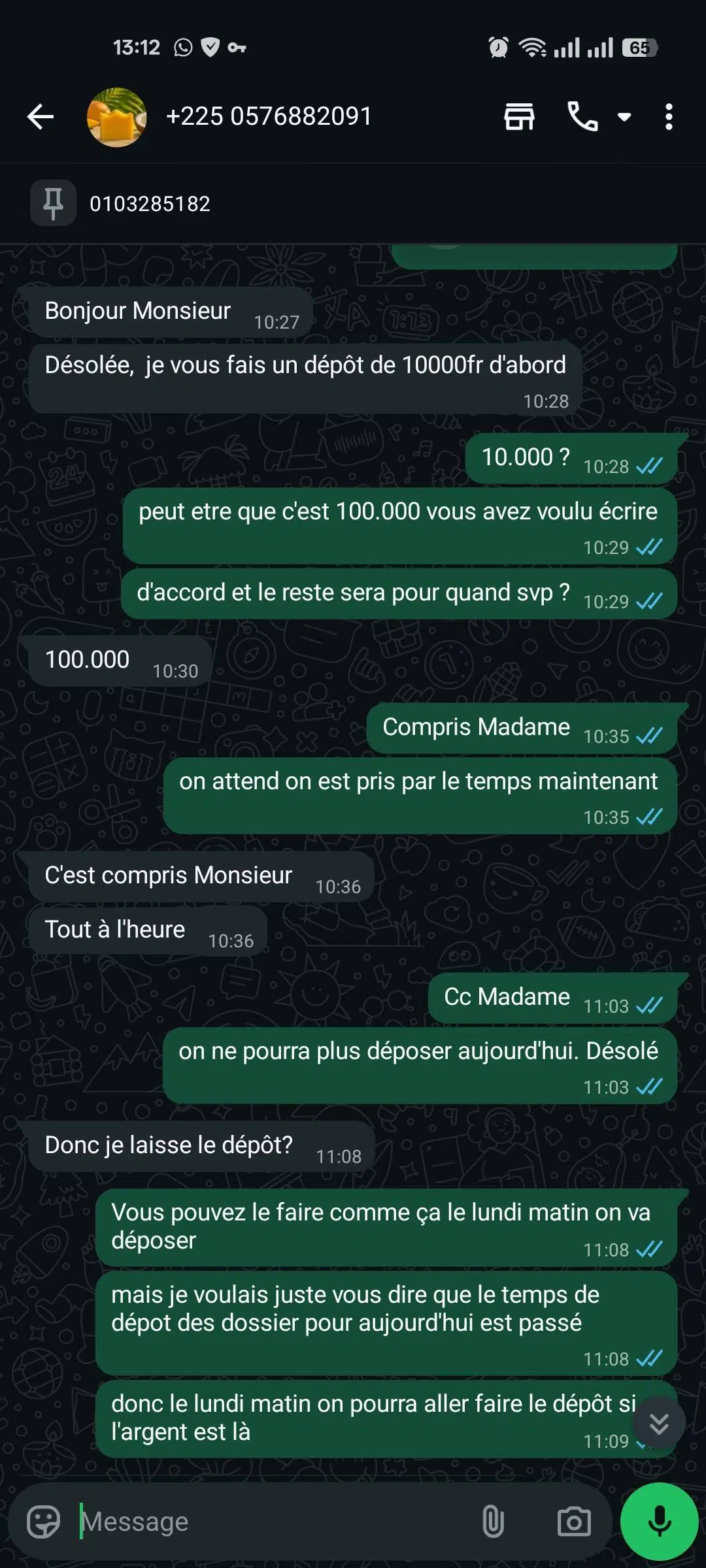Open the camera from the message bar
Viewport: 706px width, 1568px height.
click(574, 1522)
